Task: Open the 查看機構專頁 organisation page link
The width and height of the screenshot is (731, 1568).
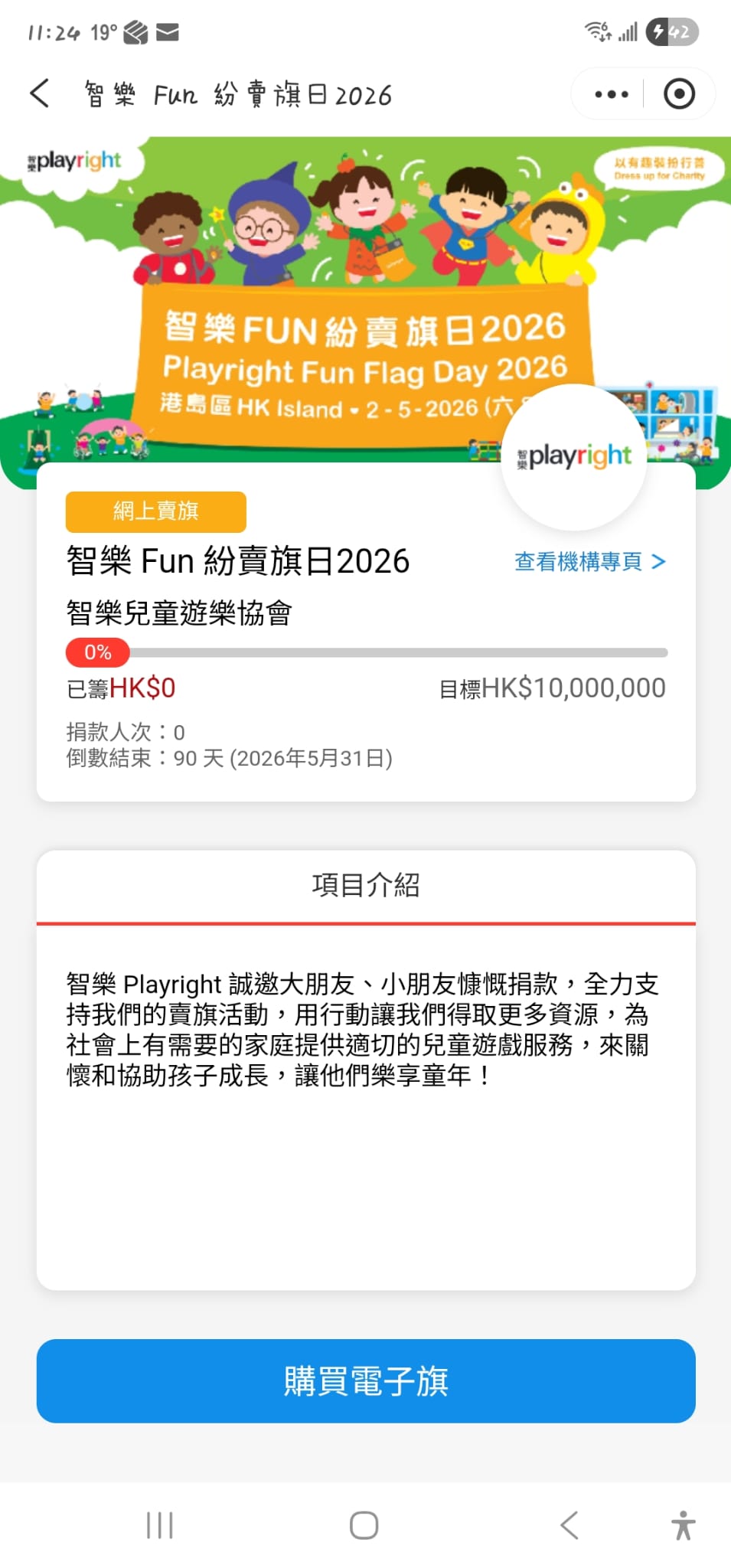Action: [589, 562]
